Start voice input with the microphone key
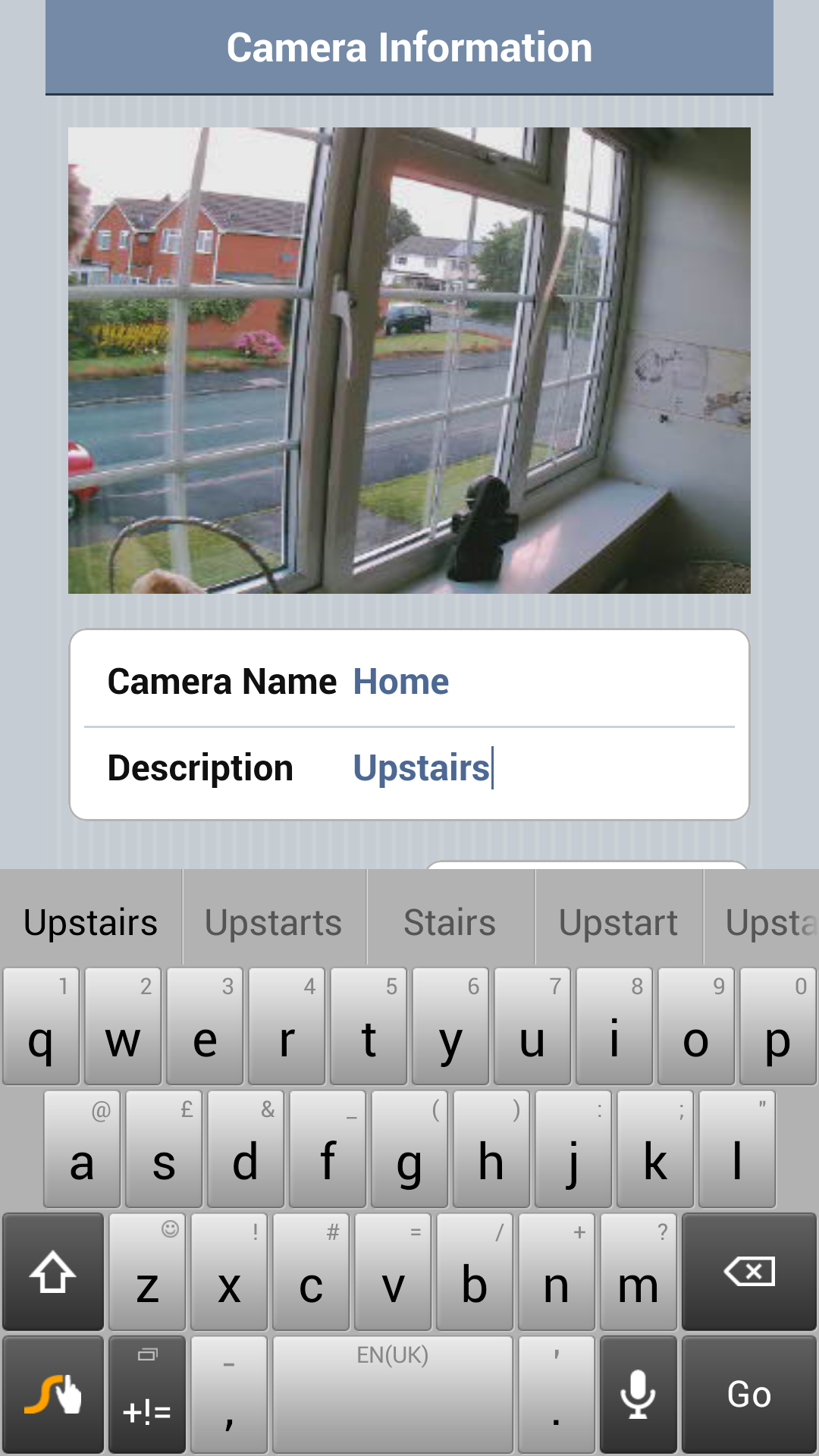This screenshot has width=819, height=1456. [x=638, y=1395]
